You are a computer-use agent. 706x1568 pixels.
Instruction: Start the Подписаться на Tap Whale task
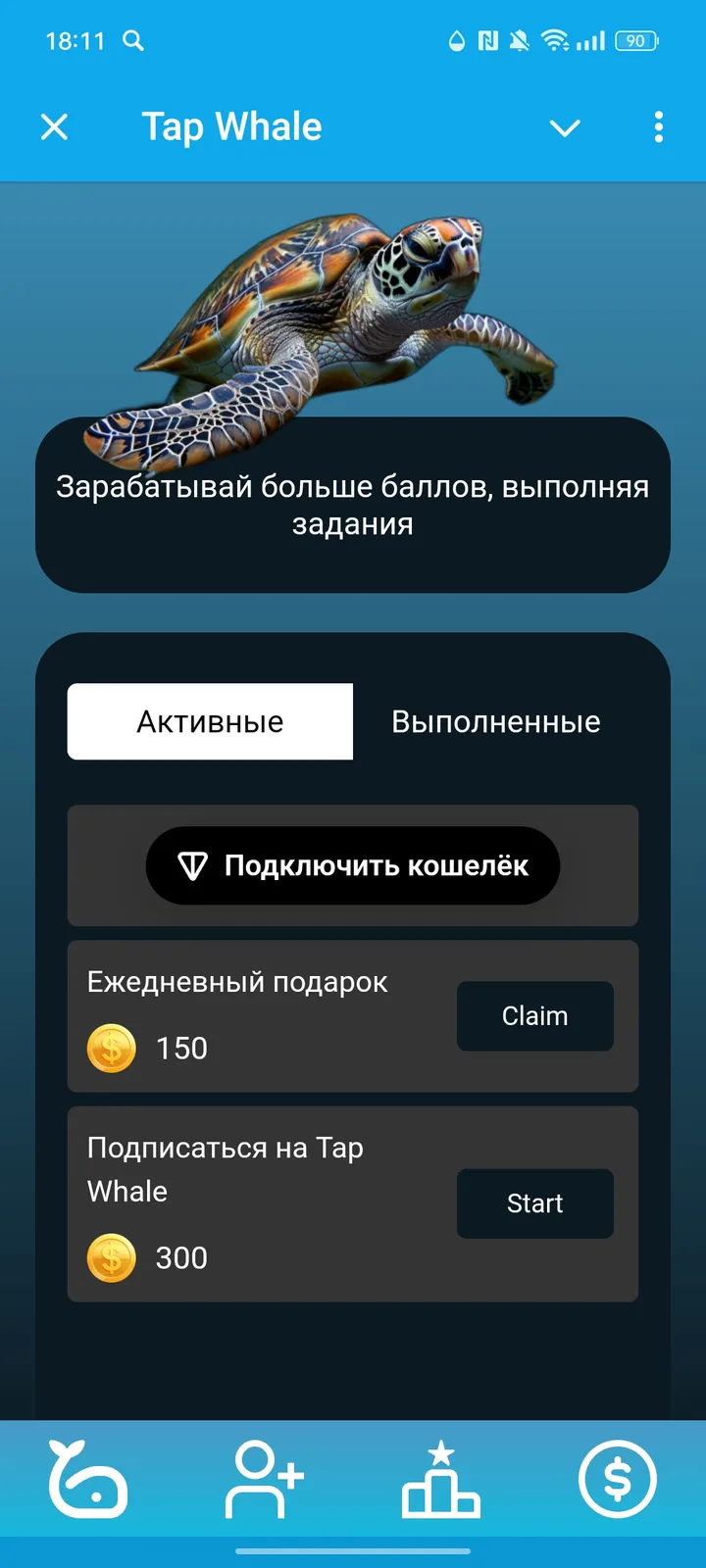click(534, 1203)
